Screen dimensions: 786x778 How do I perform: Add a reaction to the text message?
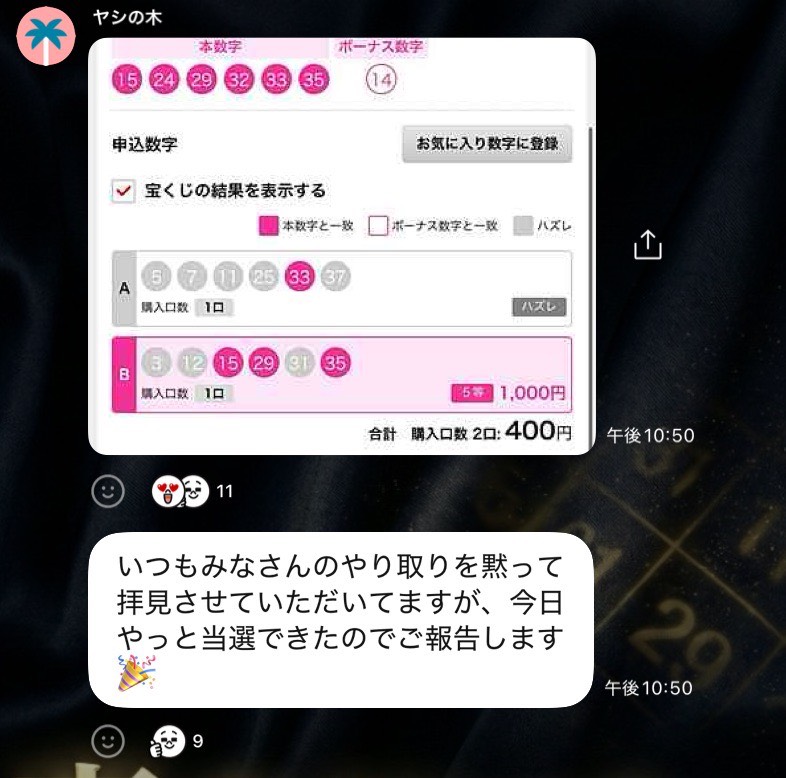(108, 741)
